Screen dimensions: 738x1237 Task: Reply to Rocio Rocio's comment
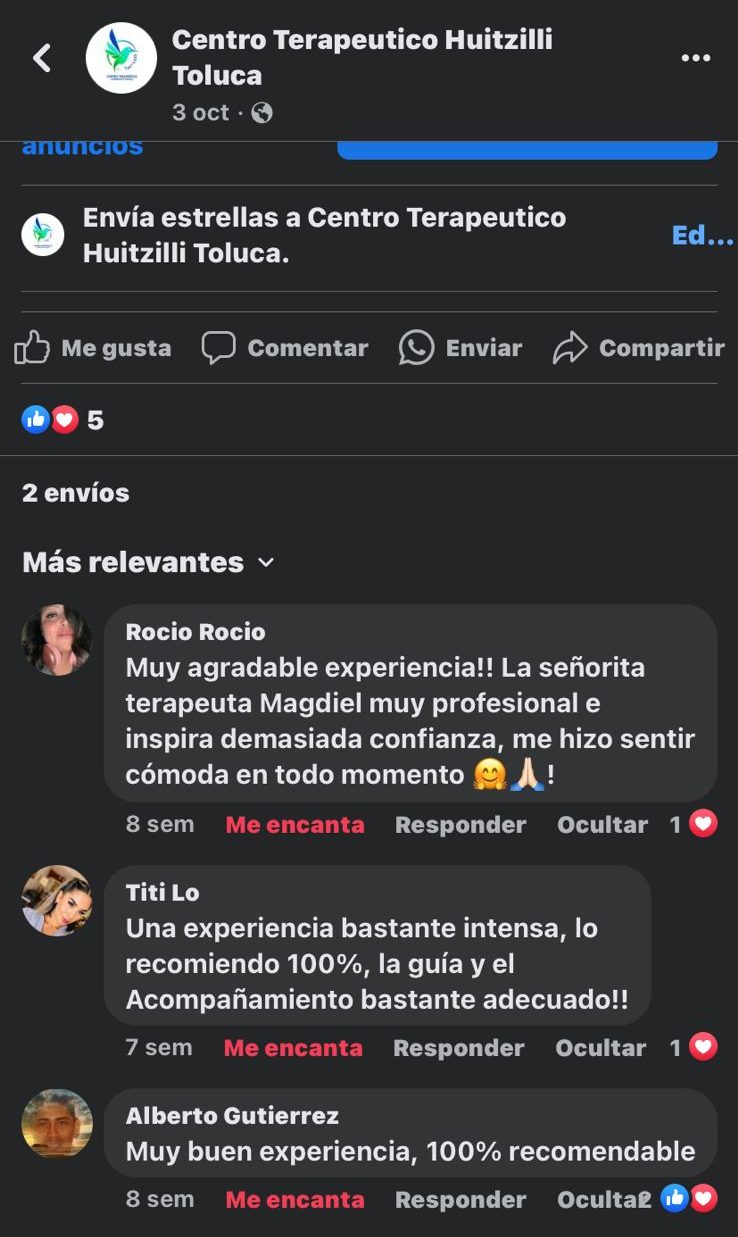tap(460, 825)
